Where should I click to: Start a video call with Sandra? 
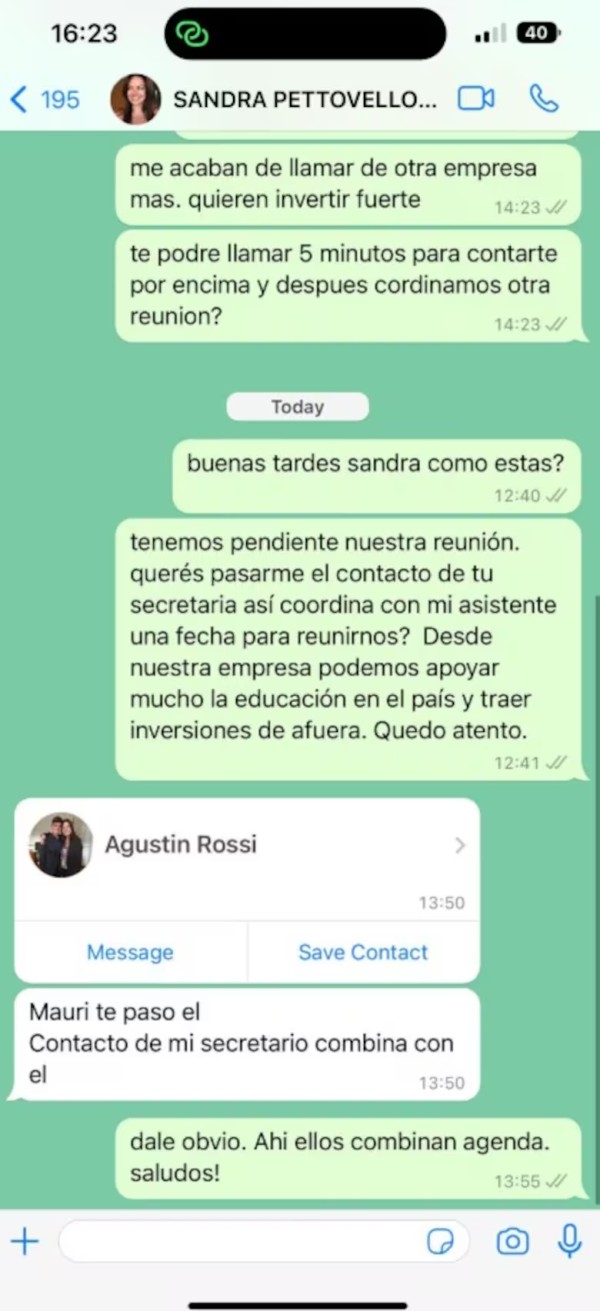click(476, 98)
